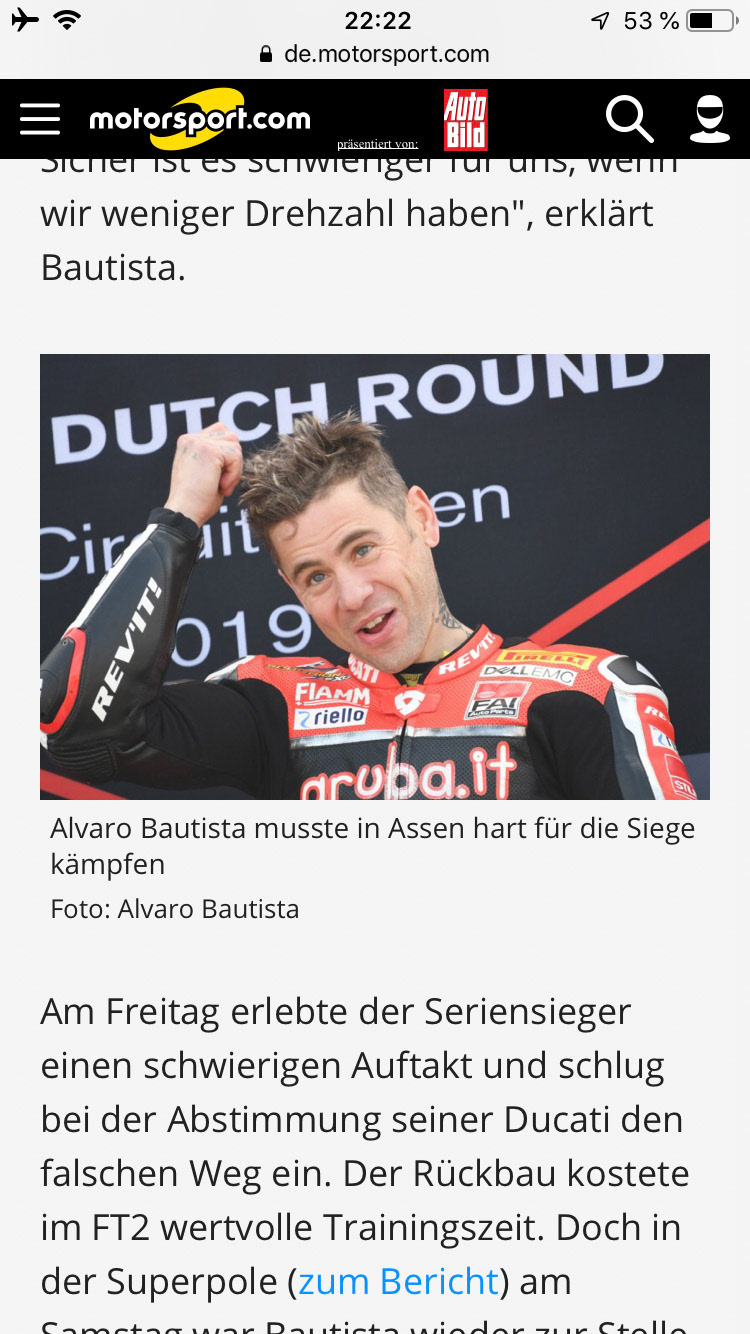This screenshot has width=750, height=1334.
Task: Tap the motorsport.com home logo
Action: tap(199, 119)
